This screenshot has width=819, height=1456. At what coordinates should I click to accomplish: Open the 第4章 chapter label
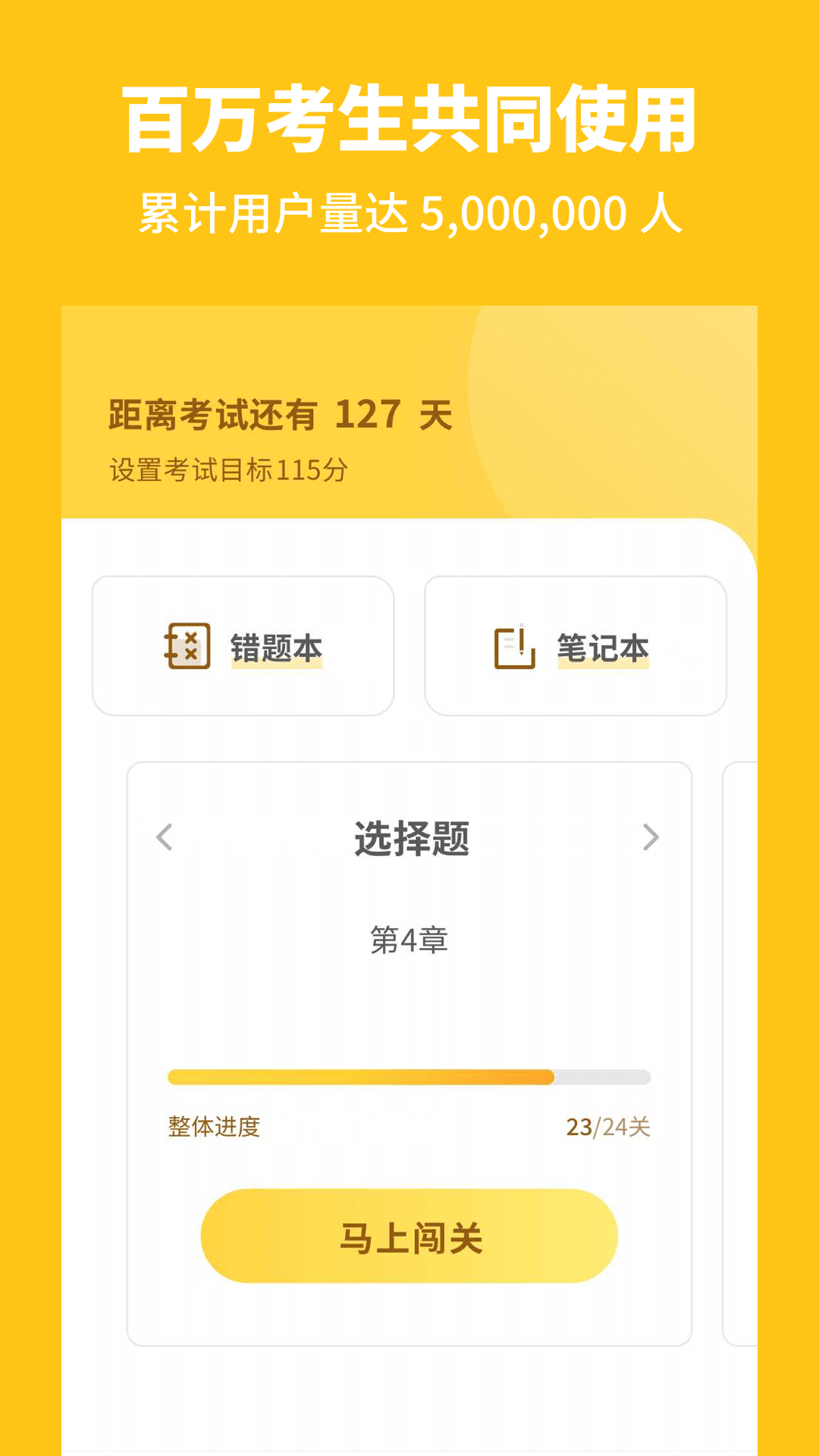[409, 940]
